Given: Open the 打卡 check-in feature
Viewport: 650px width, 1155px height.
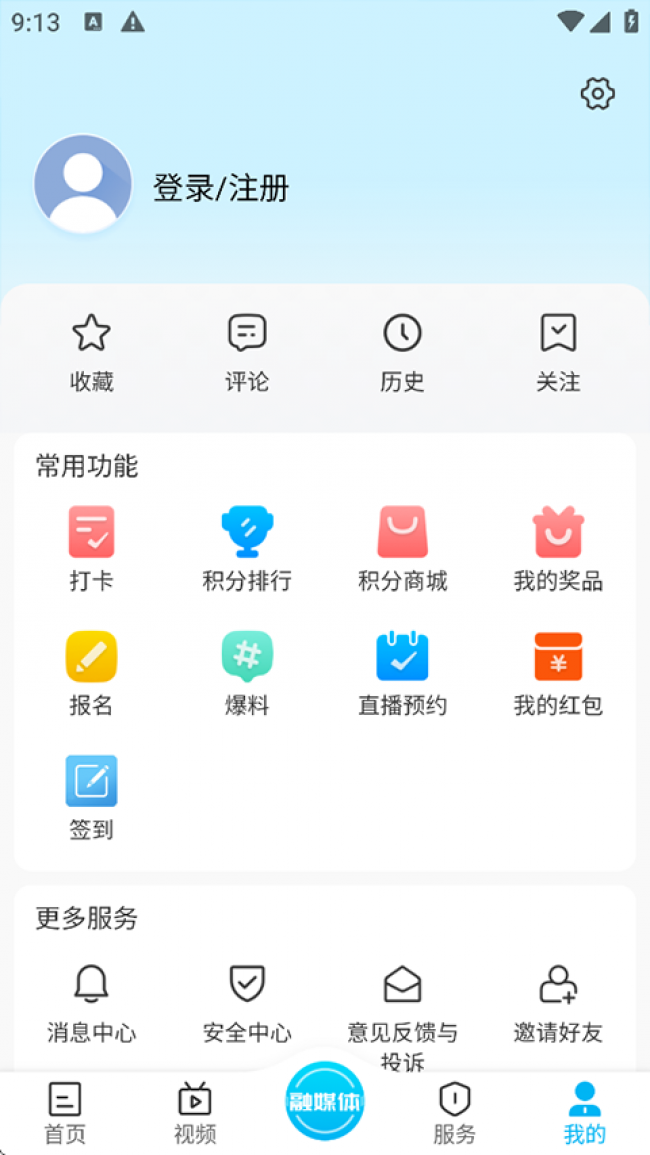Looking at the screenshot, I should click(91, 548).
